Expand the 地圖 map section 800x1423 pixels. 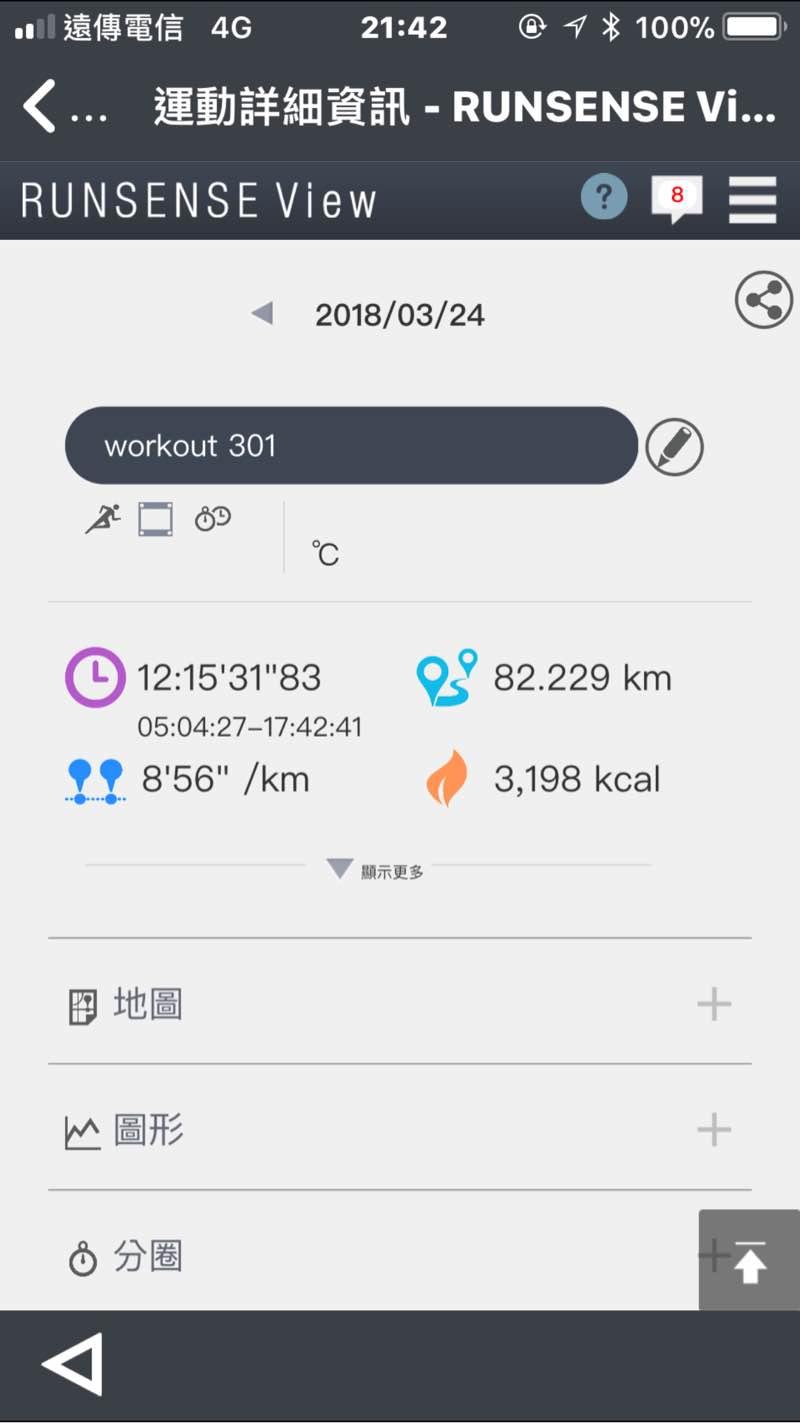tap(713, 1004)
